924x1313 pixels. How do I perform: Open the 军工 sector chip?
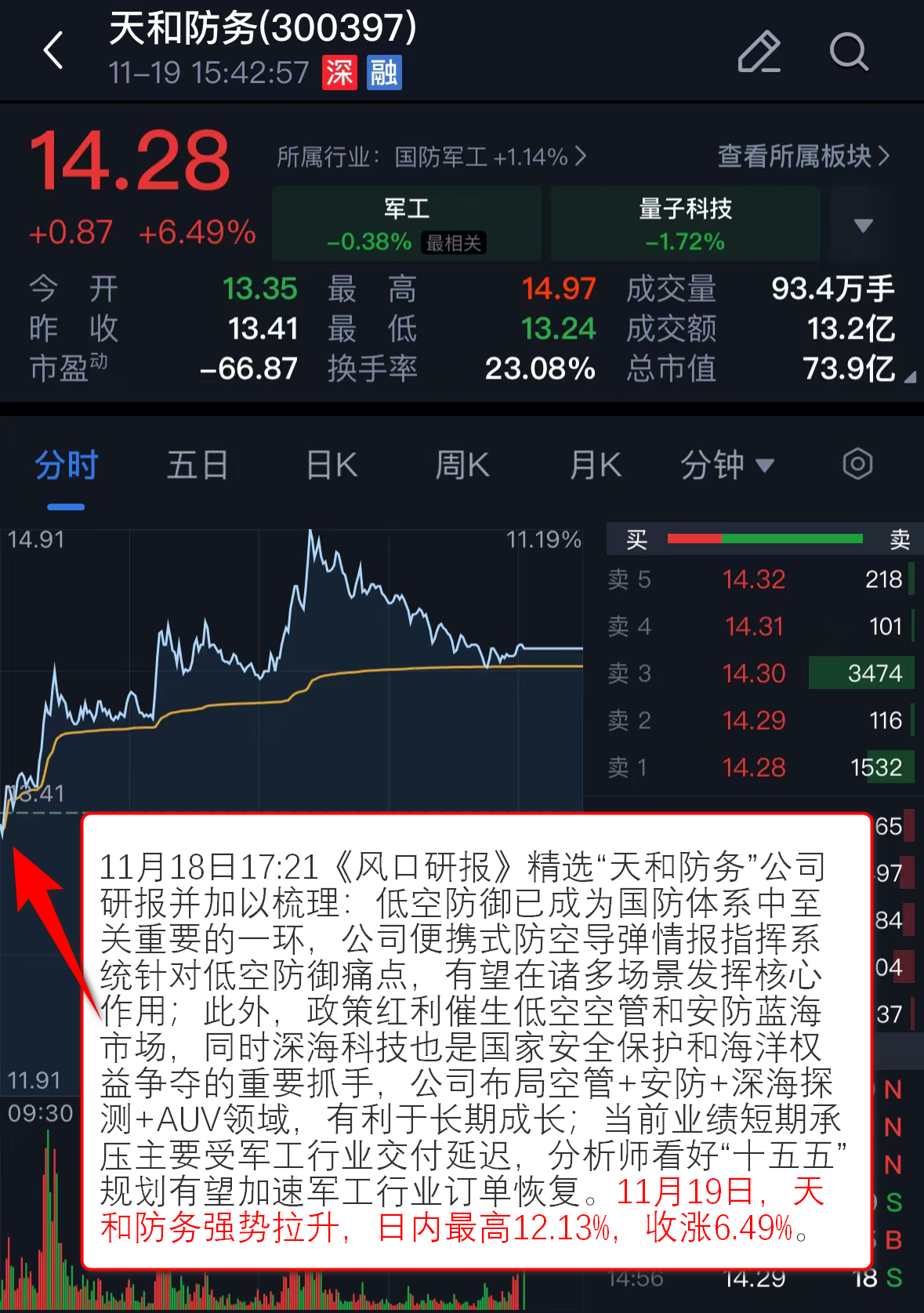coord(407,223)
